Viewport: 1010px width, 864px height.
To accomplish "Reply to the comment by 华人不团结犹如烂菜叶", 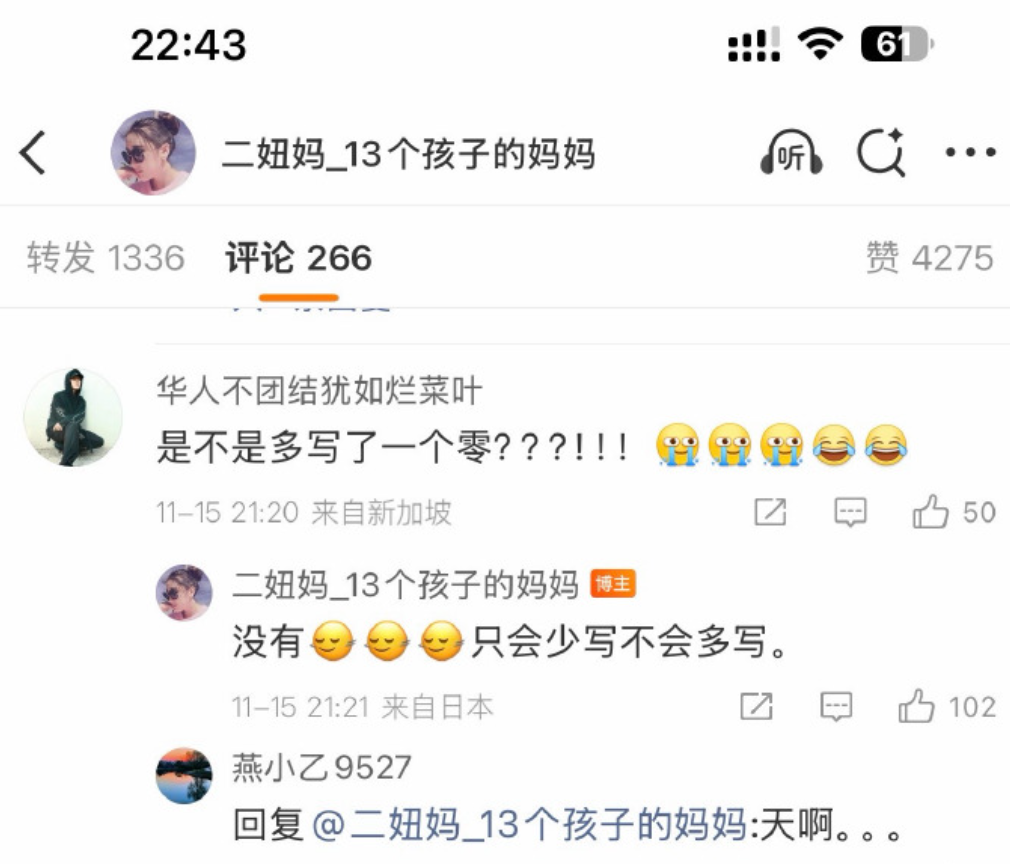I will tap(850, 513).
